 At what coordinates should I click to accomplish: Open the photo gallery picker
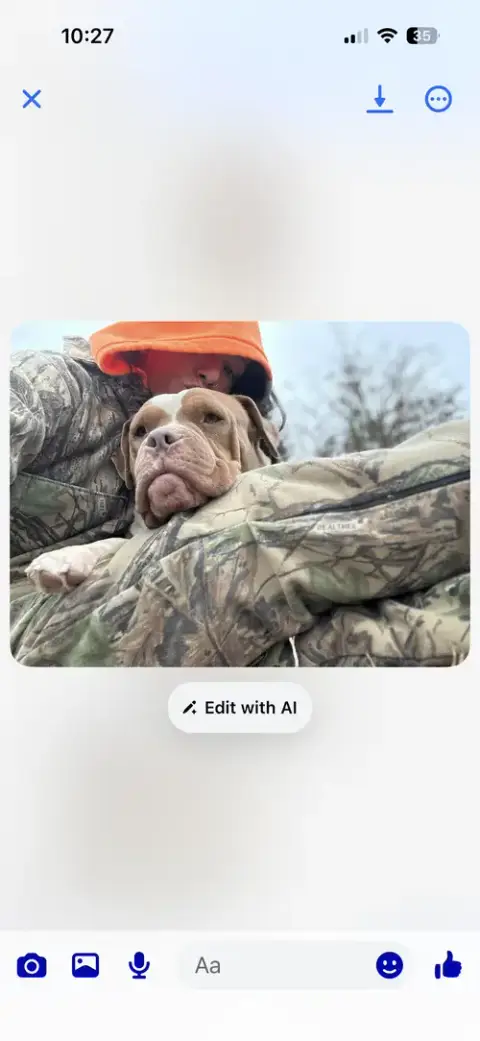[86, 965]
